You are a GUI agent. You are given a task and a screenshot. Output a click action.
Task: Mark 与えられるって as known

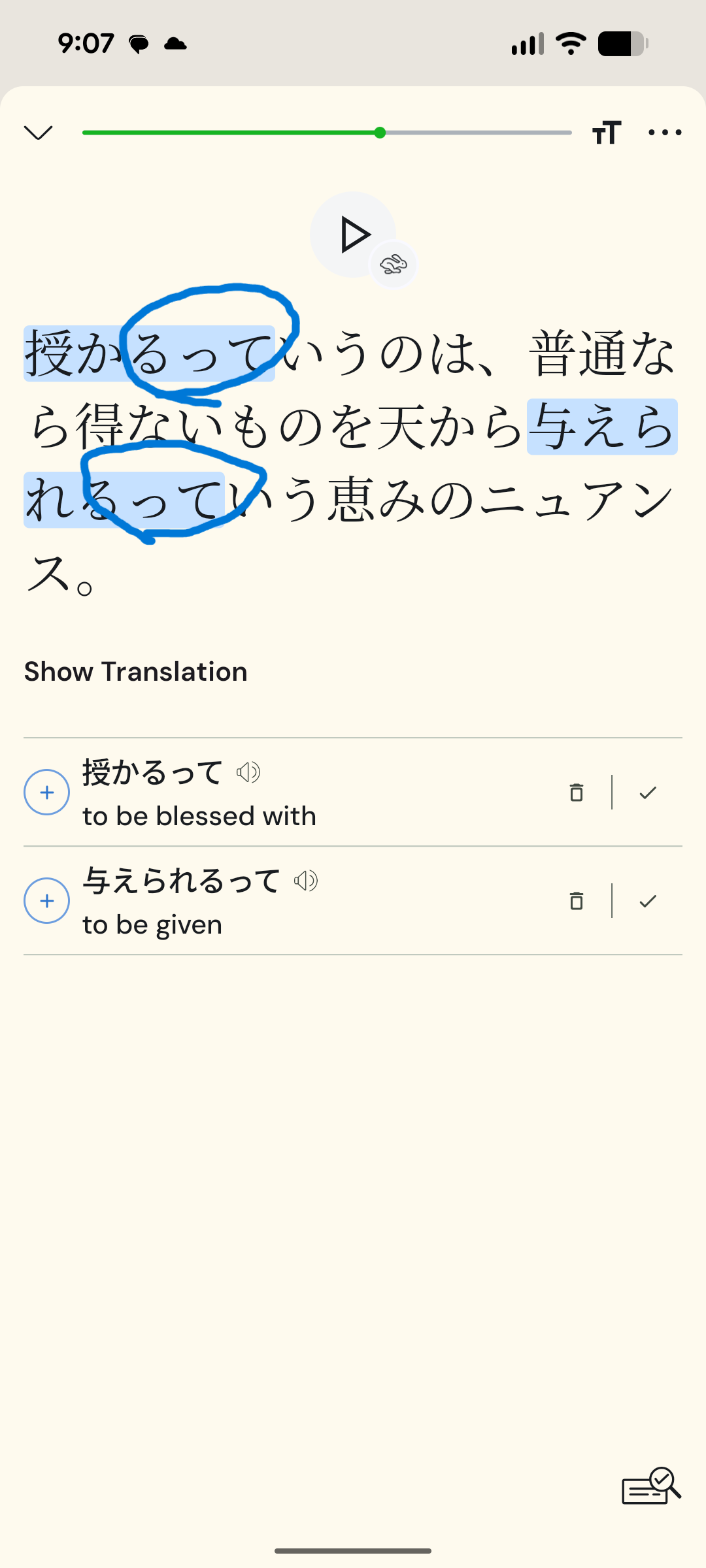tap(648, 901)
